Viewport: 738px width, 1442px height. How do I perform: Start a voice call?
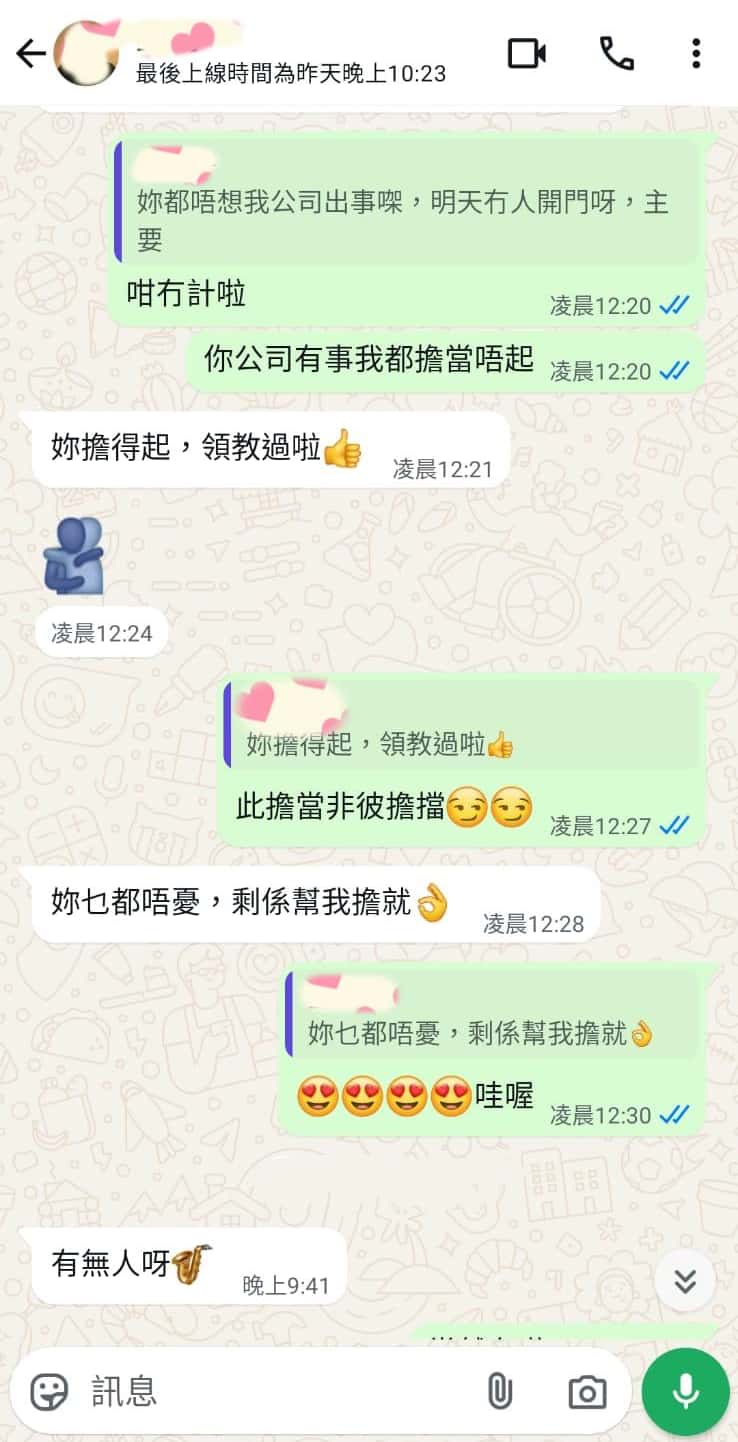pos(616,53)
